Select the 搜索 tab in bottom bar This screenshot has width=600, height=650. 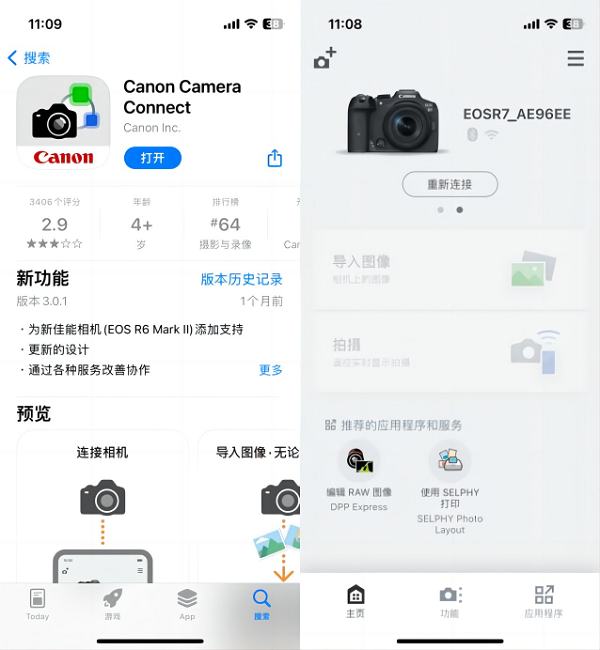[262, 604]
